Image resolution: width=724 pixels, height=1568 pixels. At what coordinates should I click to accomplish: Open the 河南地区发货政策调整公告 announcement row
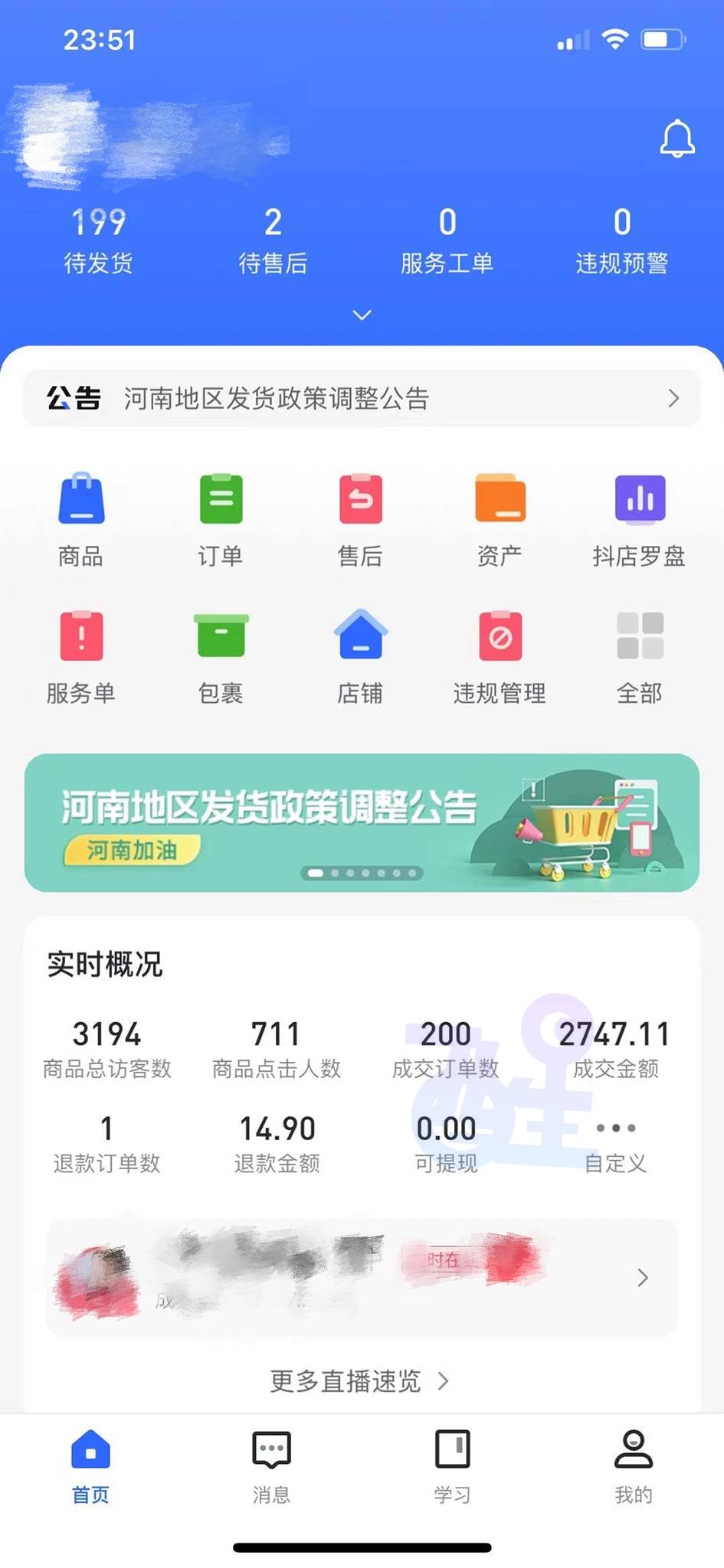(x=362, y=398)
